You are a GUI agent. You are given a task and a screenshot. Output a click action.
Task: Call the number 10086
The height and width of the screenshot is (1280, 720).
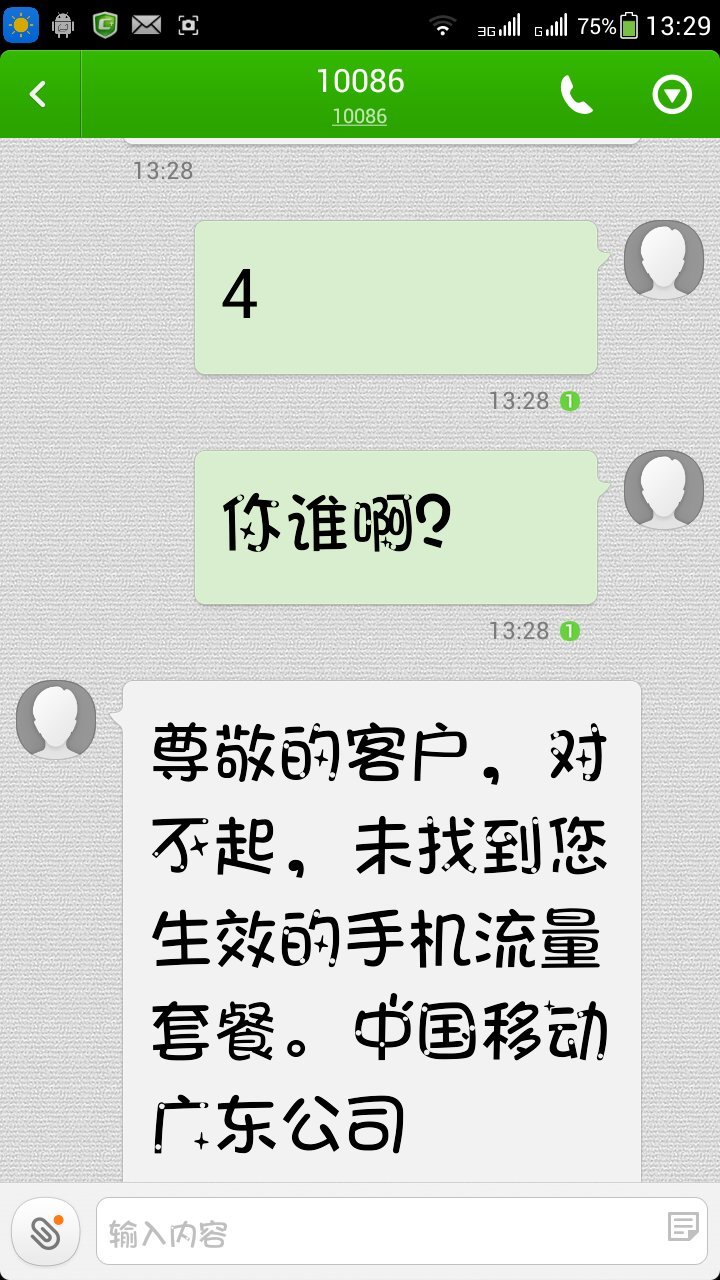pos(576,95)
